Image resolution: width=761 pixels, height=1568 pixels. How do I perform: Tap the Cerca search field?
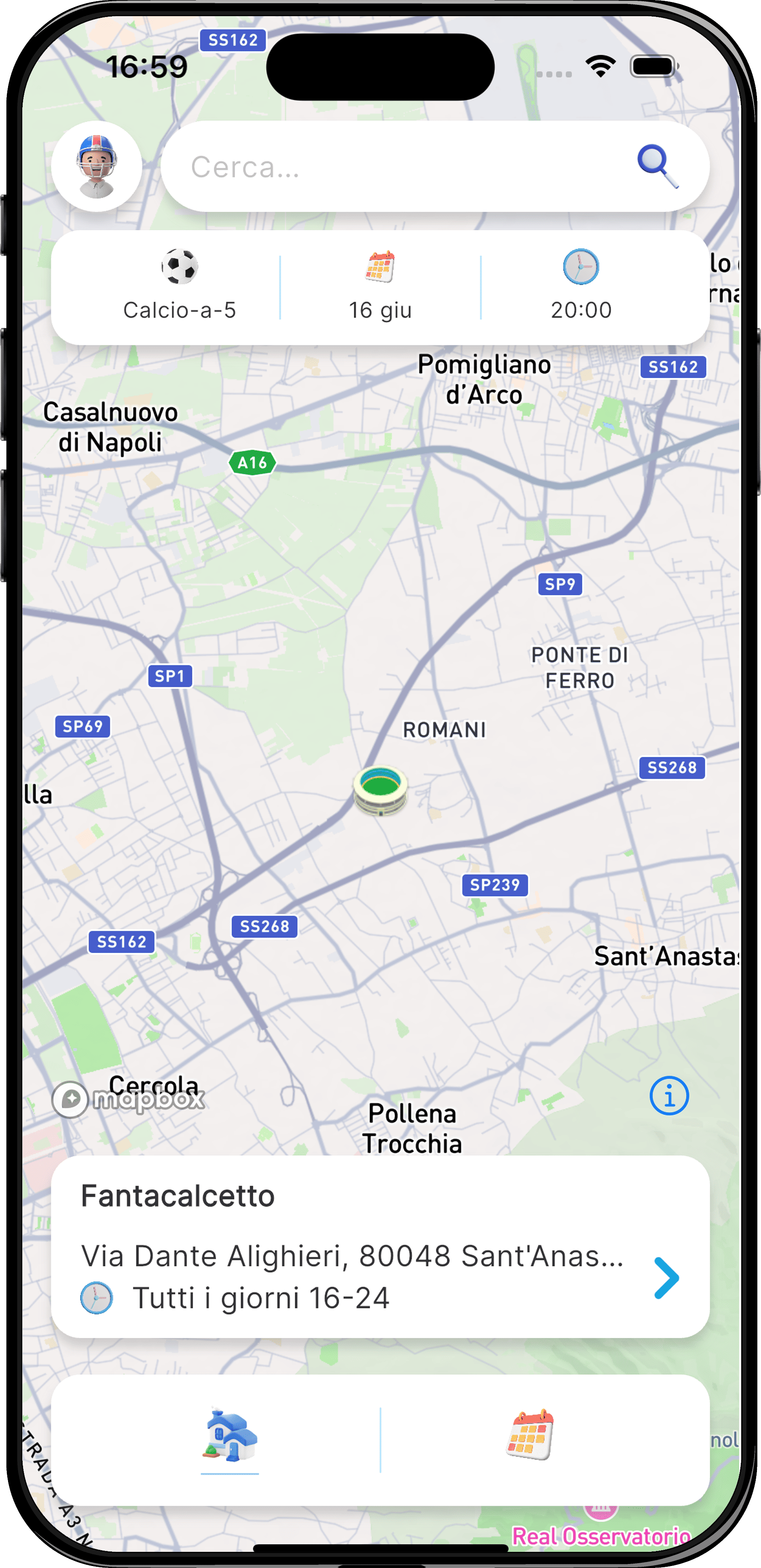click(396, 167)
